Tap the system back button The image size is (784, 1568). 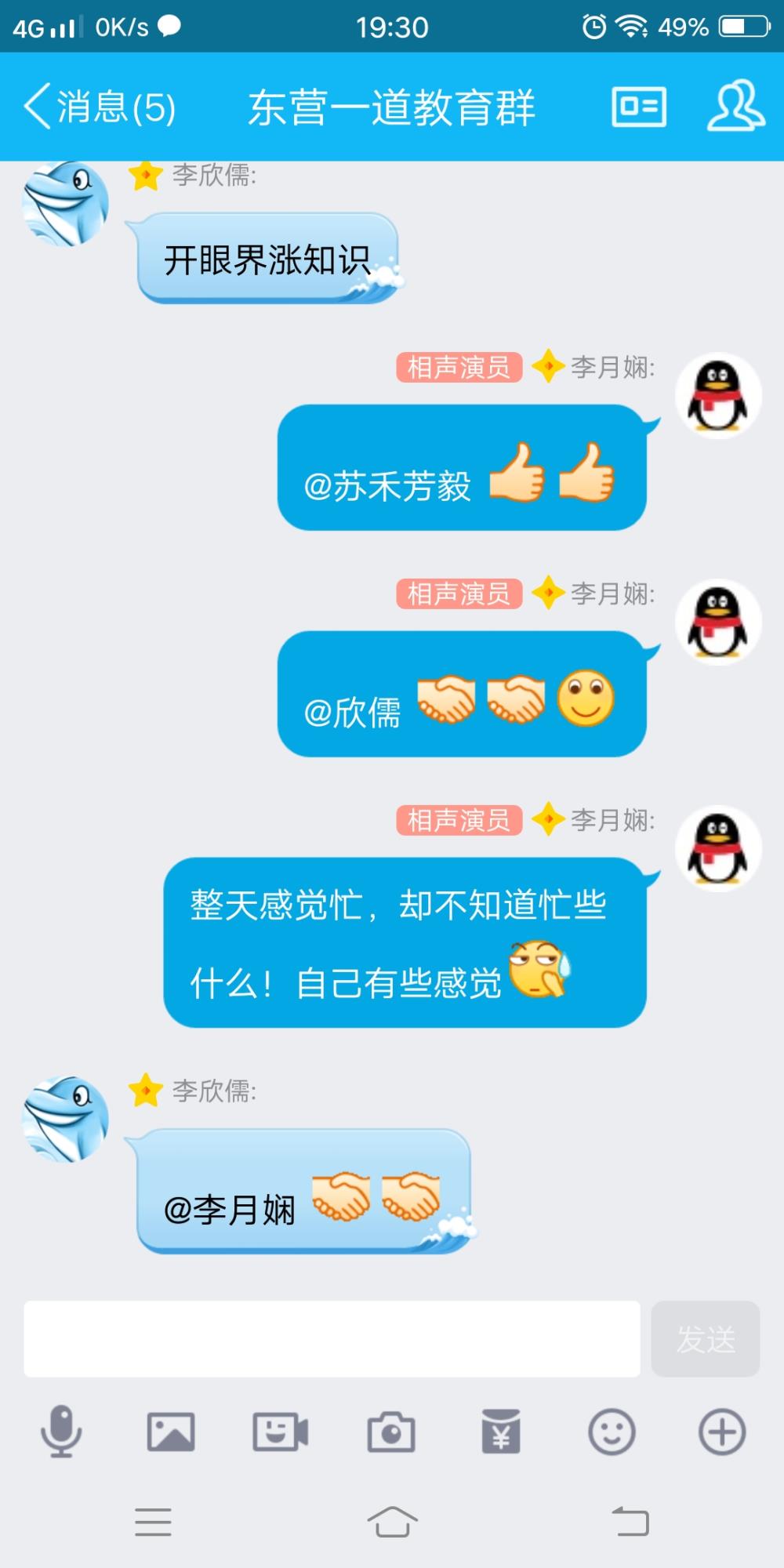(x=630, y=1522)
